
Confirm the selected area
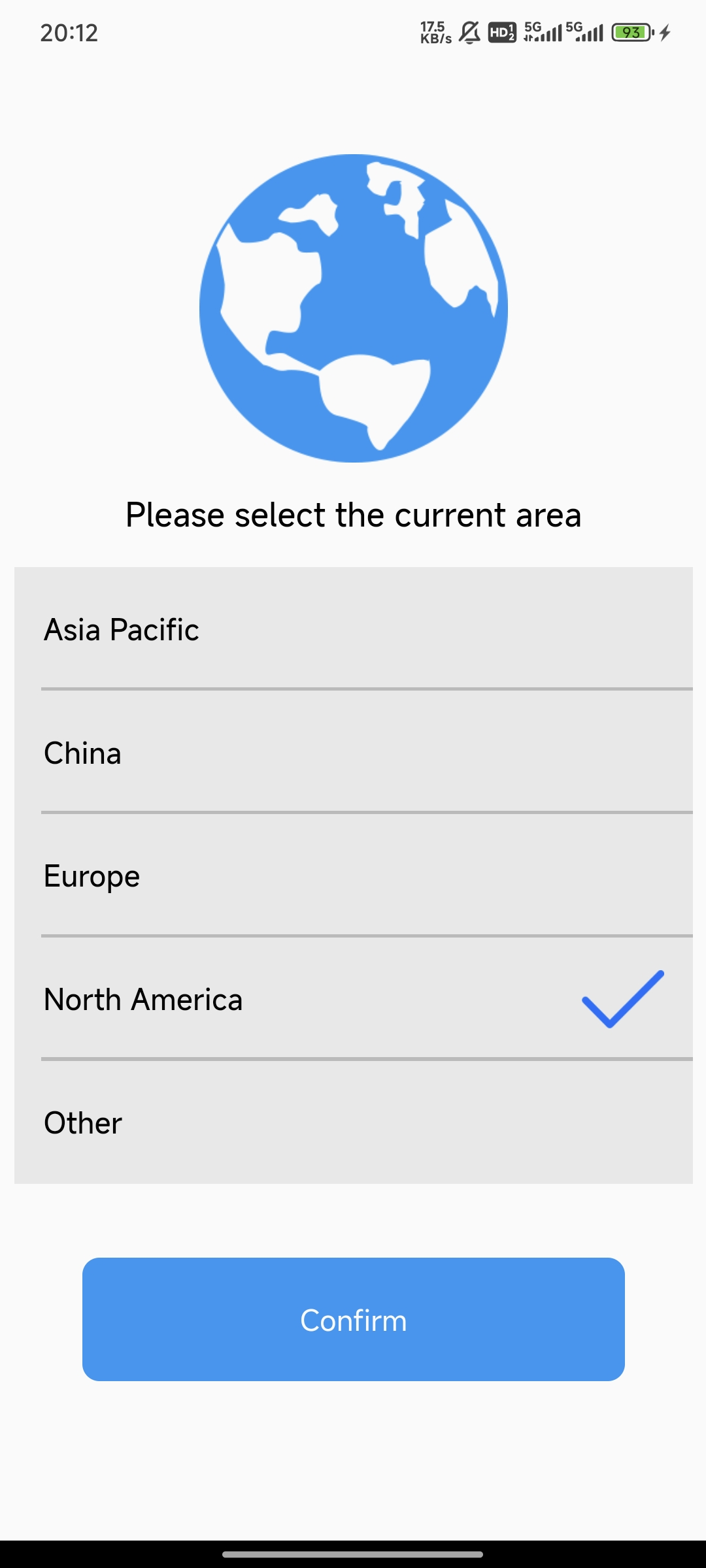coord(353,1320)
